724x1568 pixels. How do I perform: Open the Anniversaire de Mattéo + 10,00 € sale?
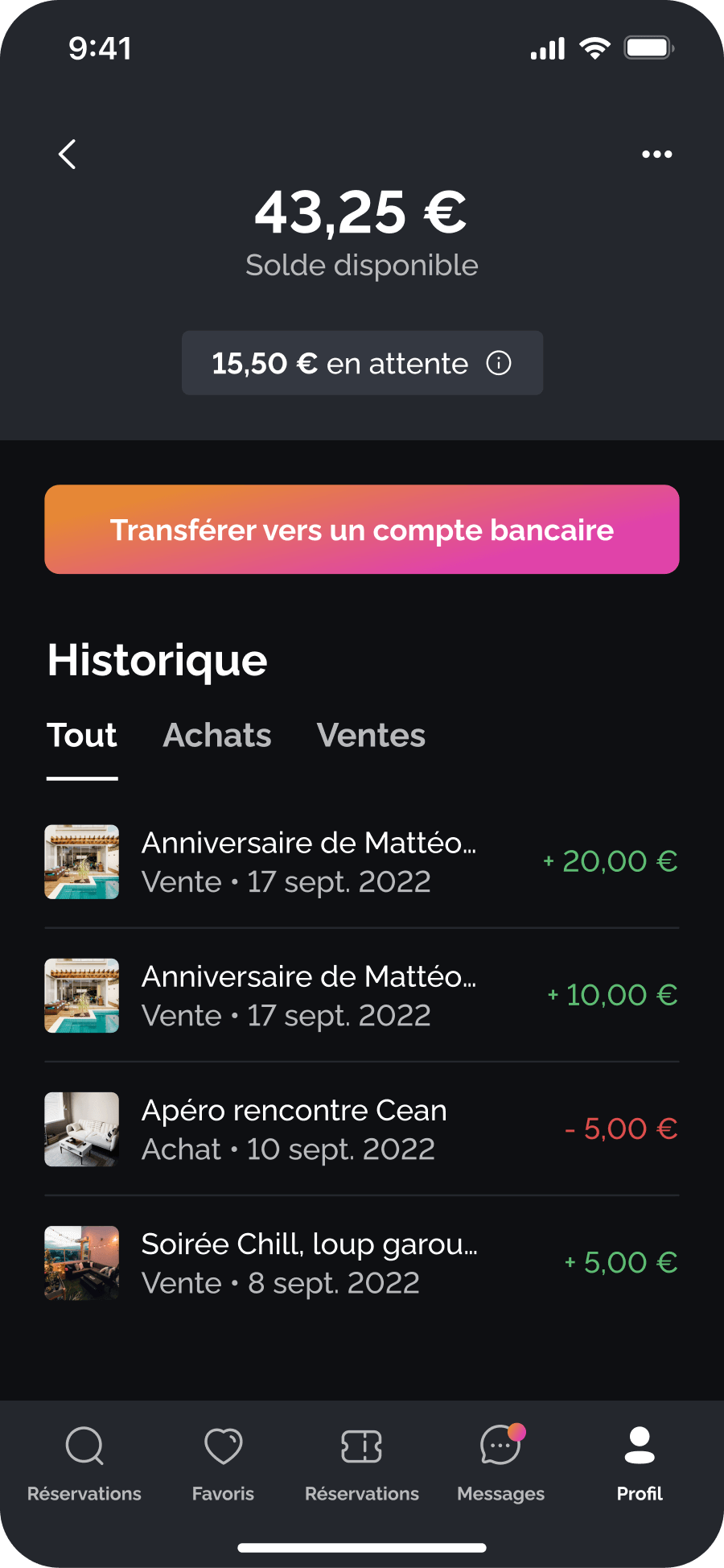(362, 996)
